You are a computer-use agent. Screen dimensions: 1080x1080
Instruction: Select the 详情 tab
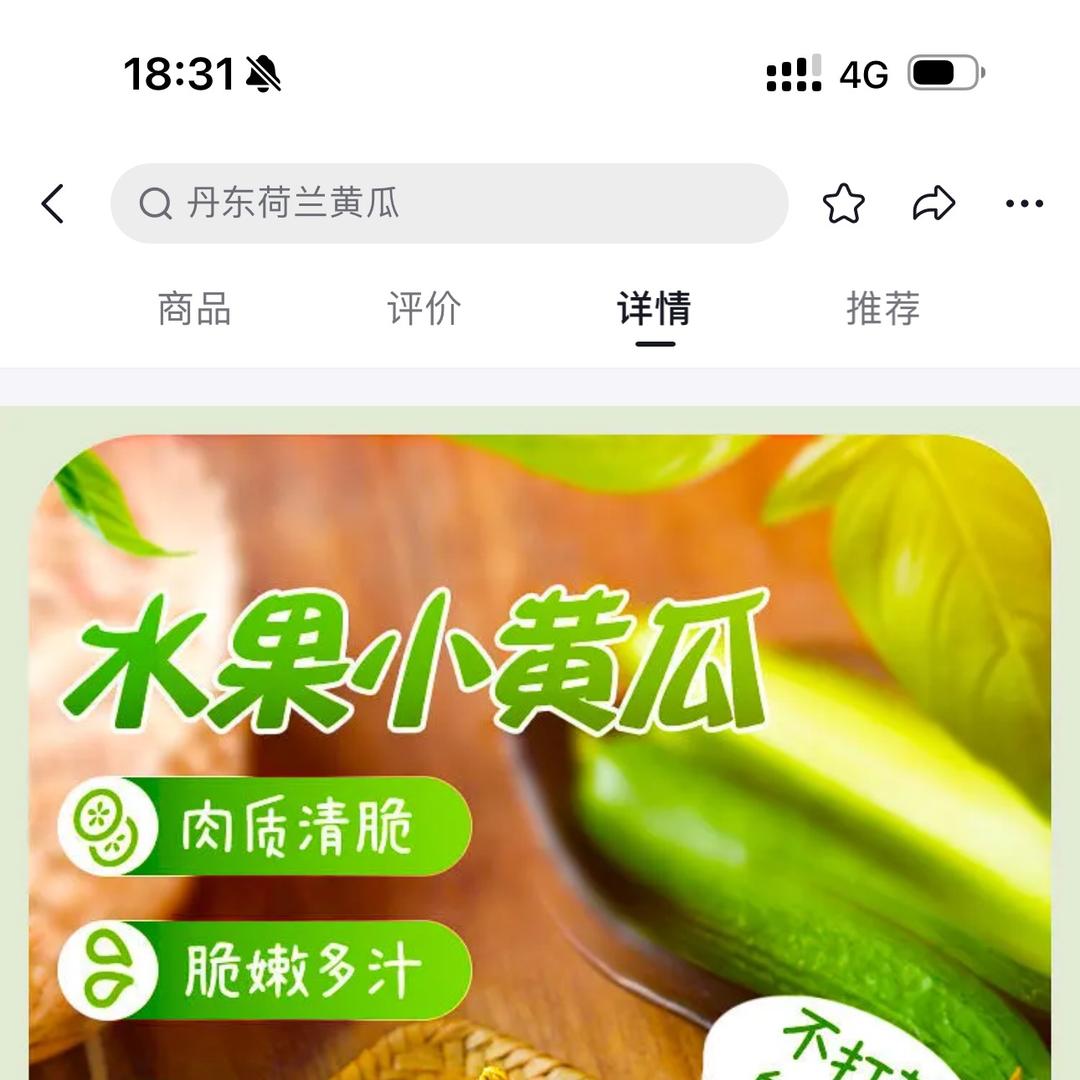coord(654,309)
